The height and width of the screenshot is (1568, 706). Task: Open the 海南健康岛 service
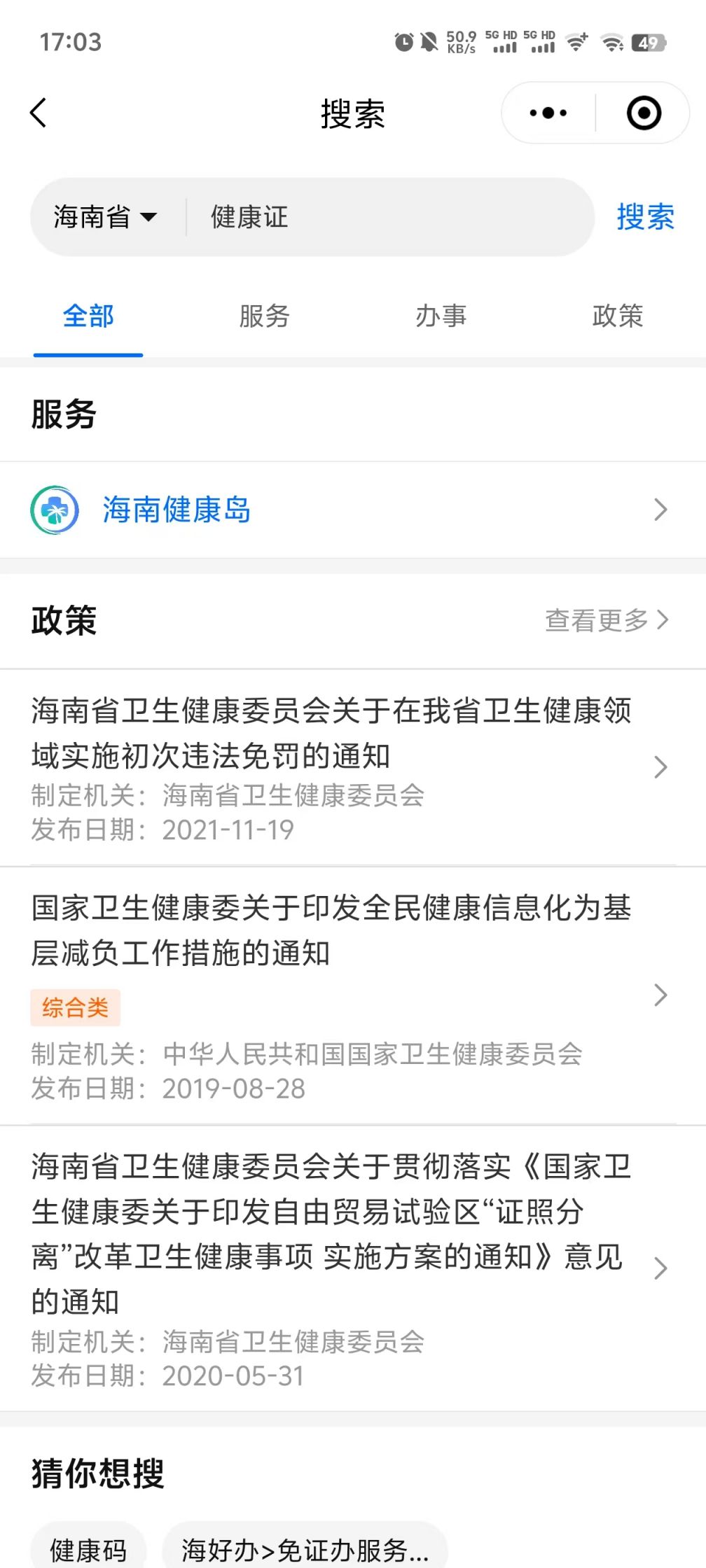353,510
